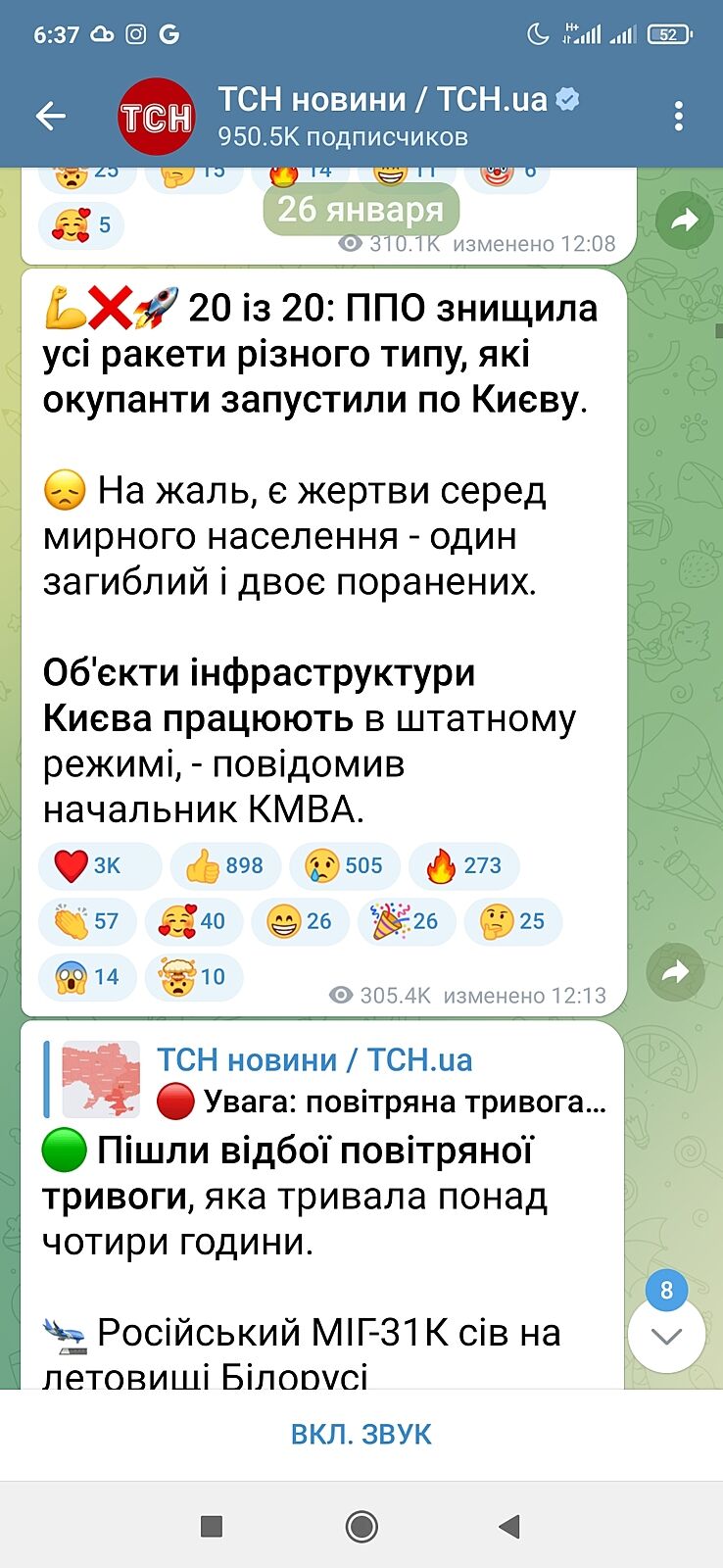Screen dimensions: 723x1568
Task: Open the three-dot overflow menu
Action: (x=678, y=117)
